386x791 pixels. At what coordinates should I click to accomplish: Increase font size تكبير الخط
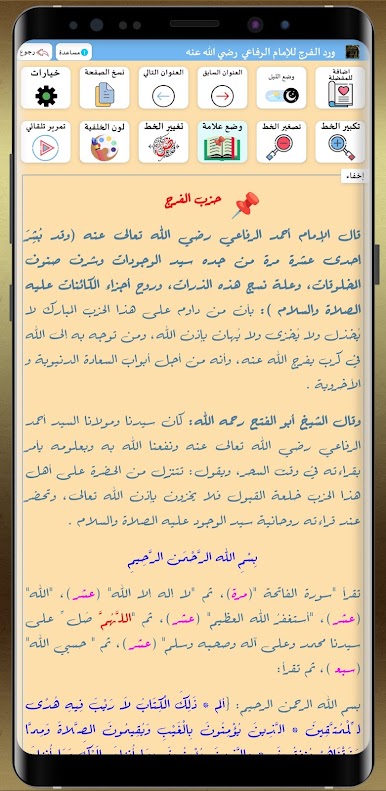pyautogui.click(x=341, y=142)
